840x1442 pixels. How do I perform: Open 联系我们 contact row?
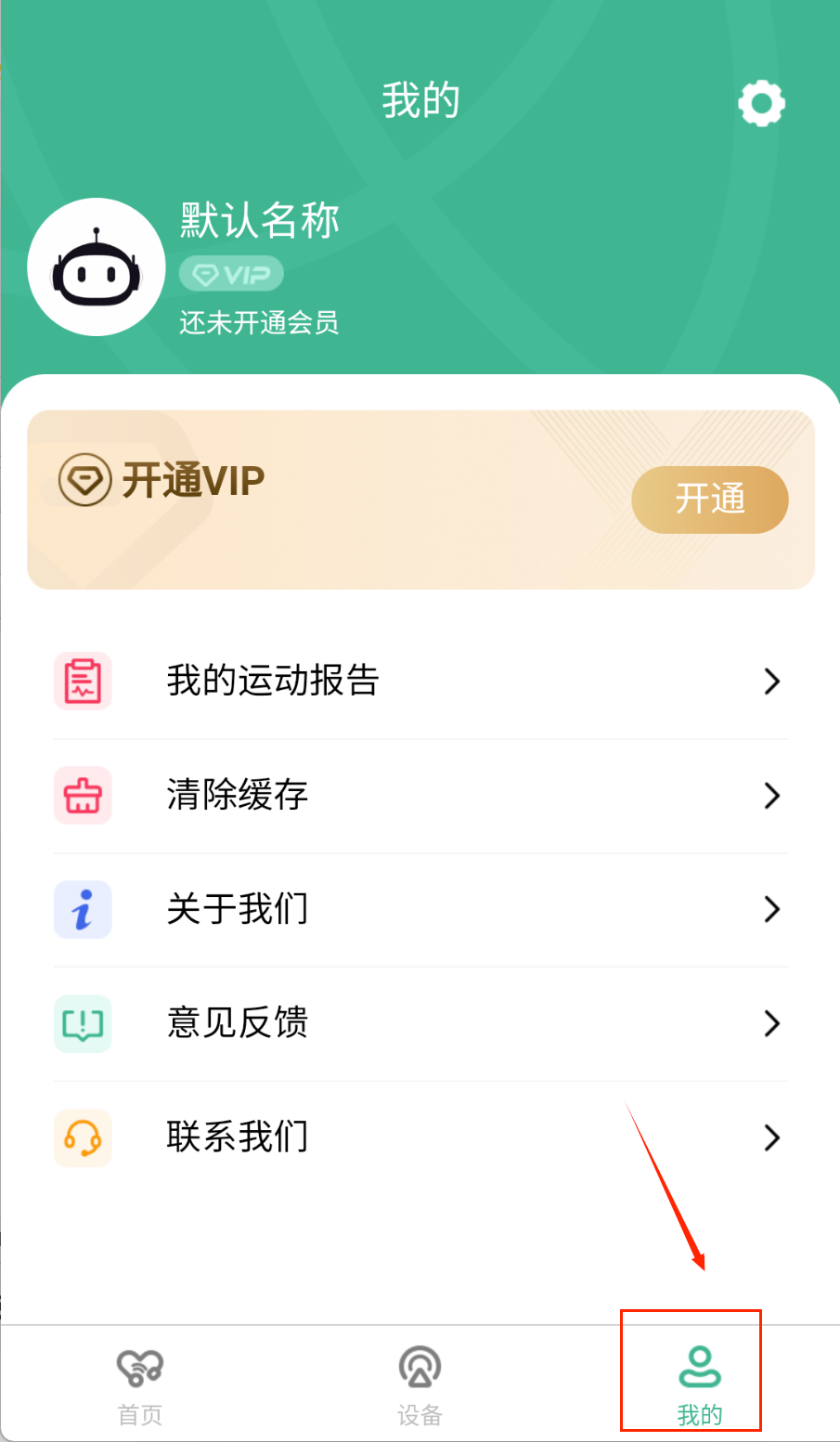pos(420,1137)
